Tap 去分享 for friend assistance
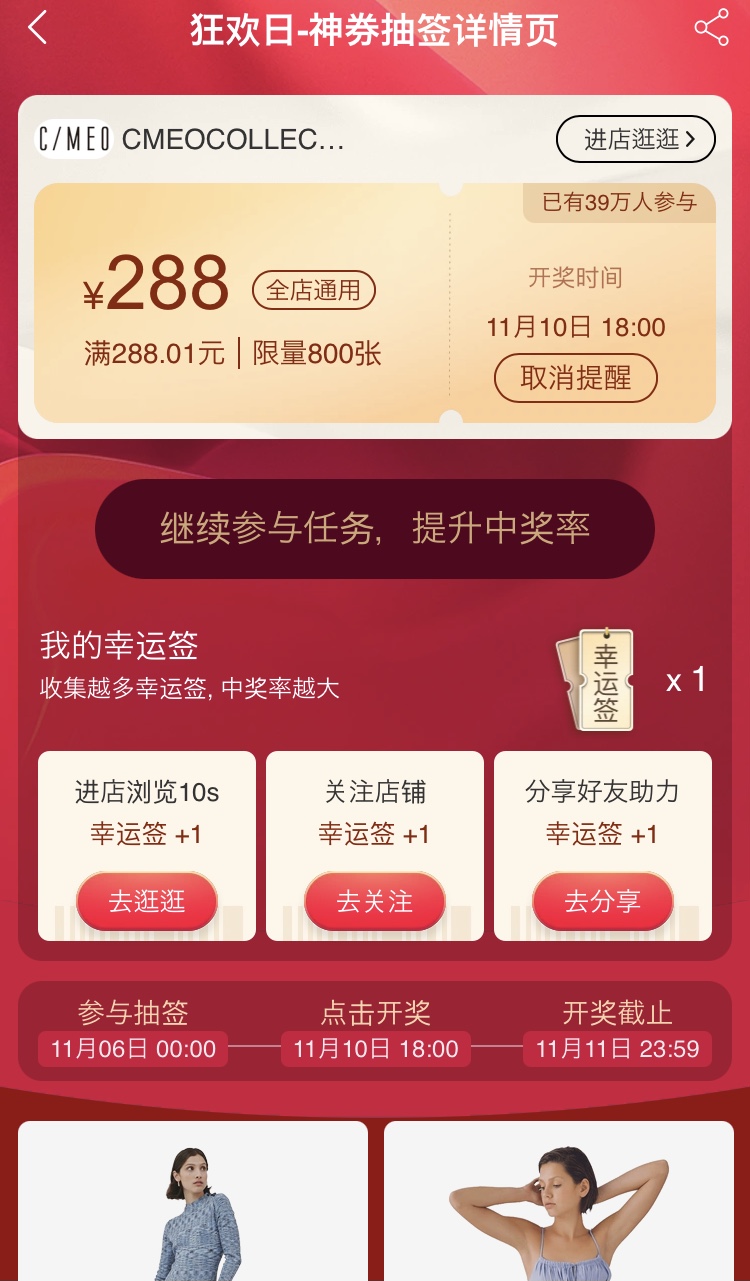The width and height of the screenshot is (750, 1281). coord(602,901)
